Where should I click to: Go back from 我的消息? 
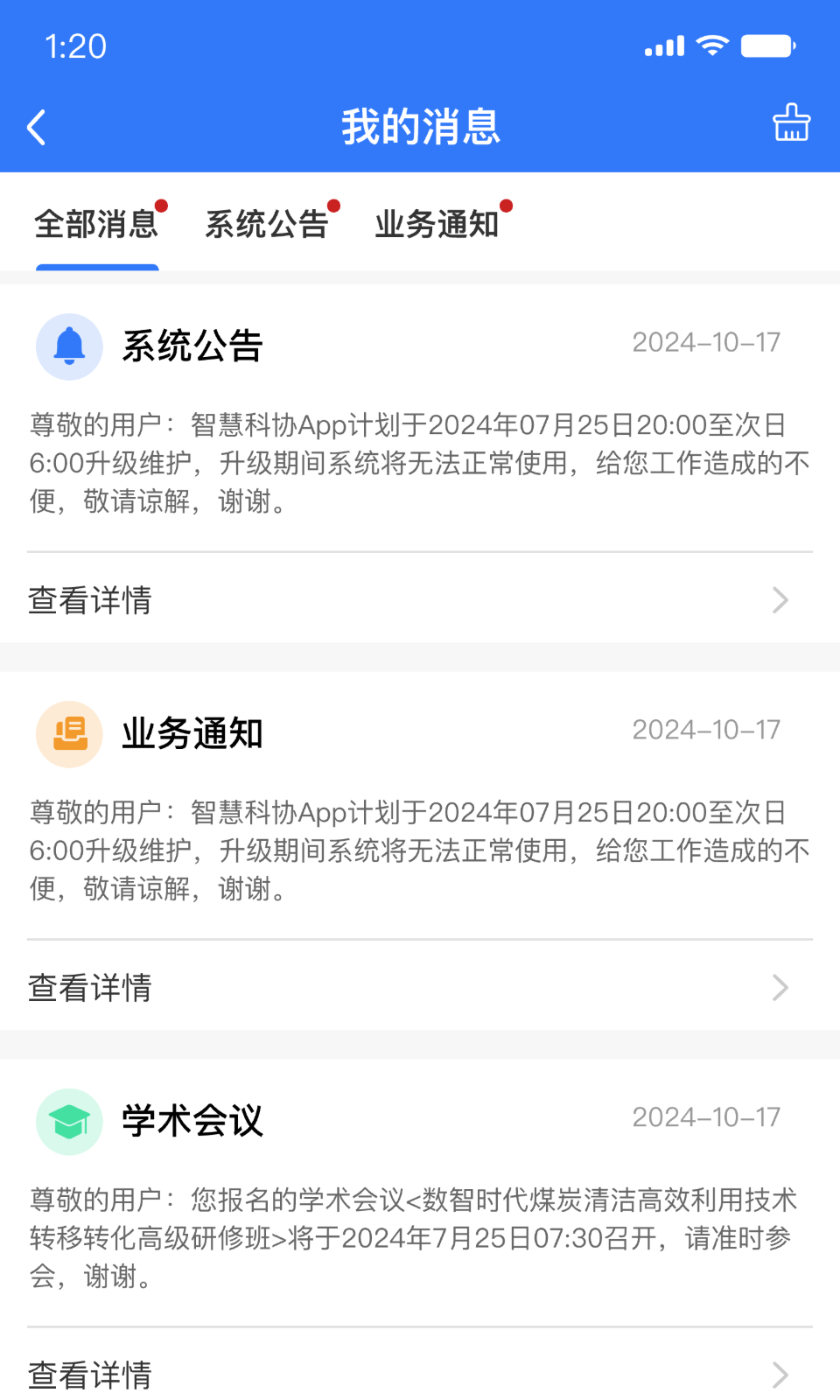[37, 128]
